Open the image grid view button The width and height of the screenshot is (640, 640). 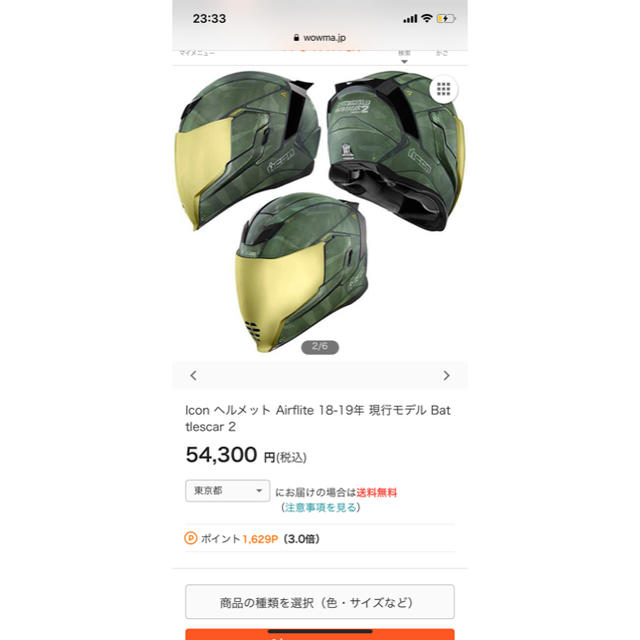point(445,89)
